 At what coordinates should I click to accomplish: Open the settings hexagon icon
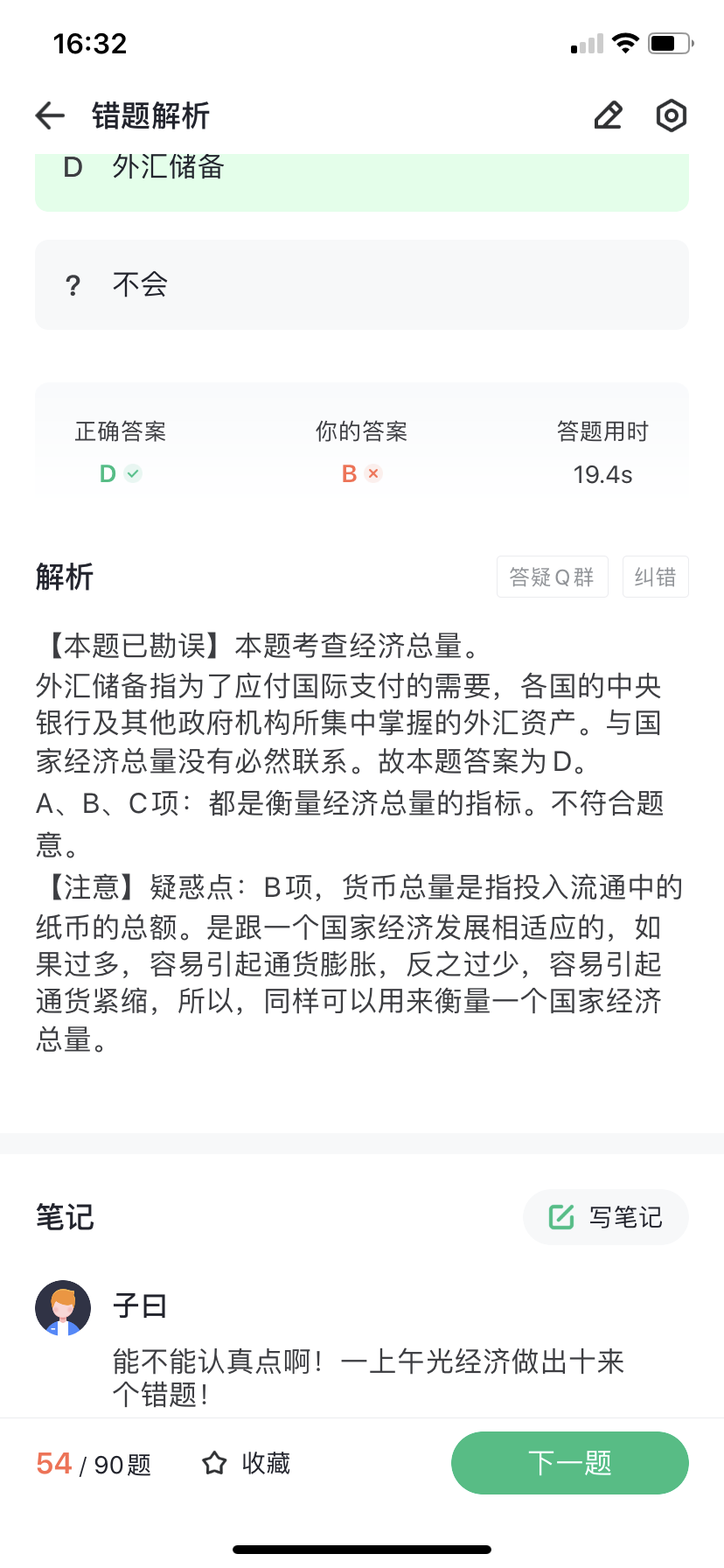click(672, 115)
